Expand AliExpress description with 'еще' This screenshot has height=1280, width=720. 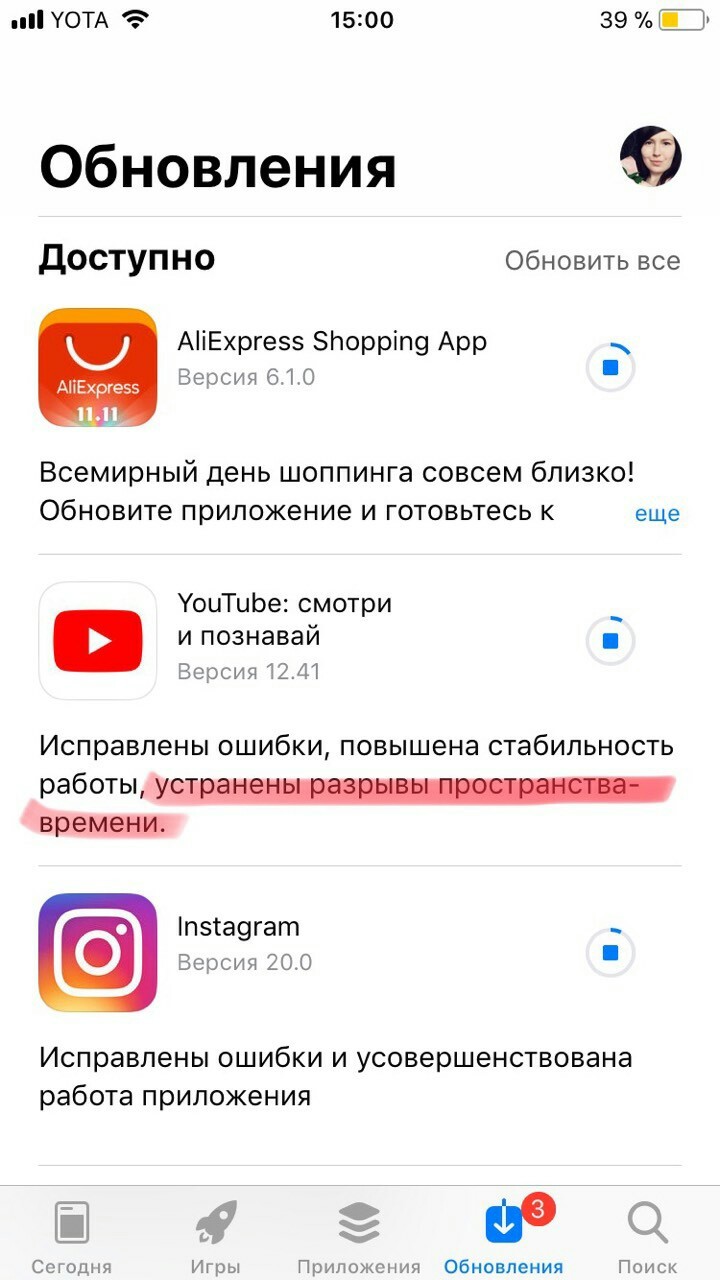[657, 514]
